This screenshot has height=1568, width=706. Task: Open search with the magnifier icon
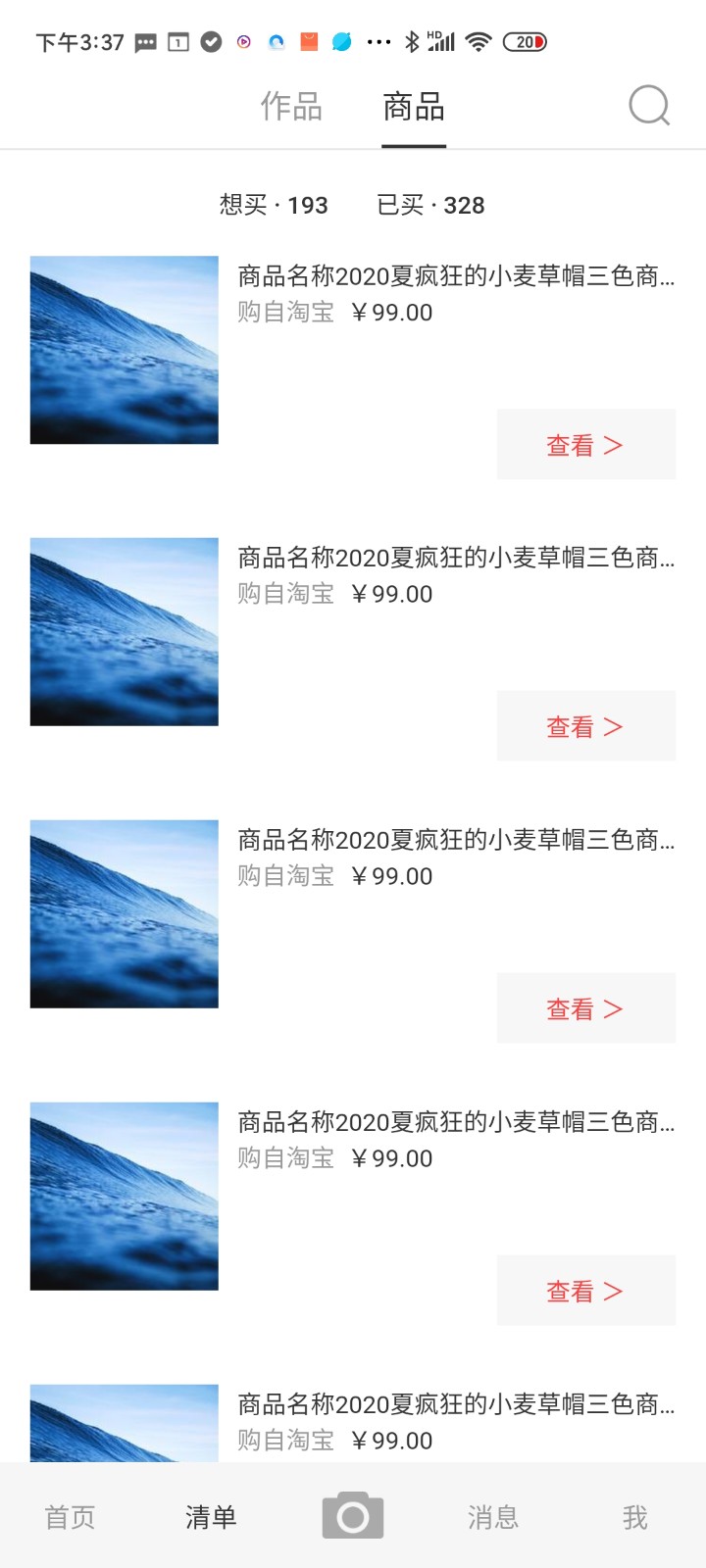coord(649,106)
